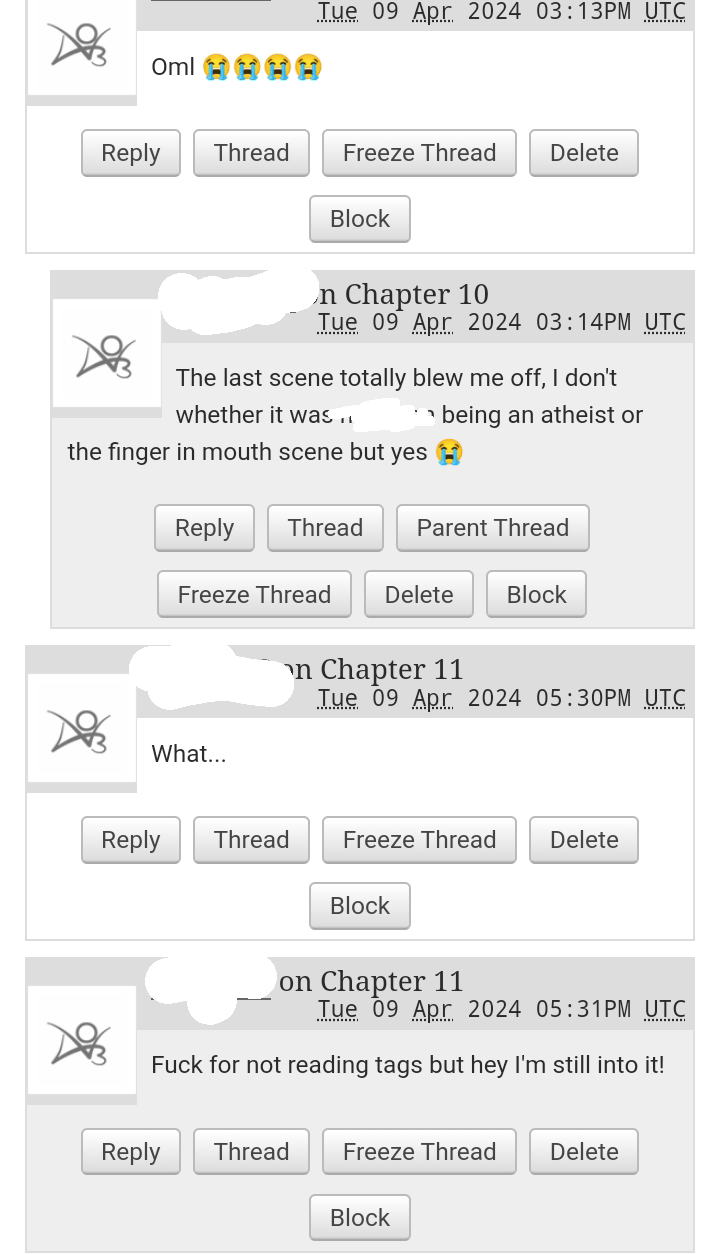Block the "What..." commenter
This screenshot has height=1254, width=720.
tap(360, 906)
